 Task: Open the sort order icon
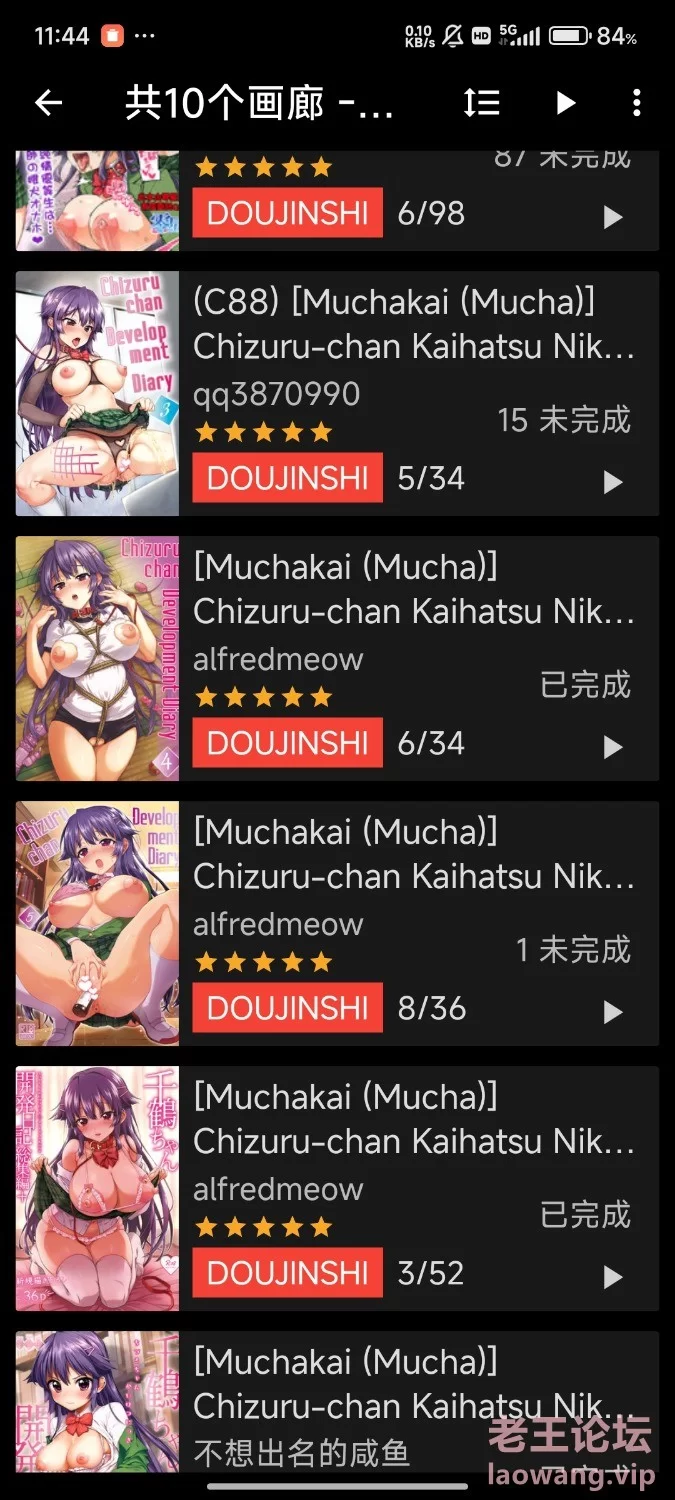point(481,102)
